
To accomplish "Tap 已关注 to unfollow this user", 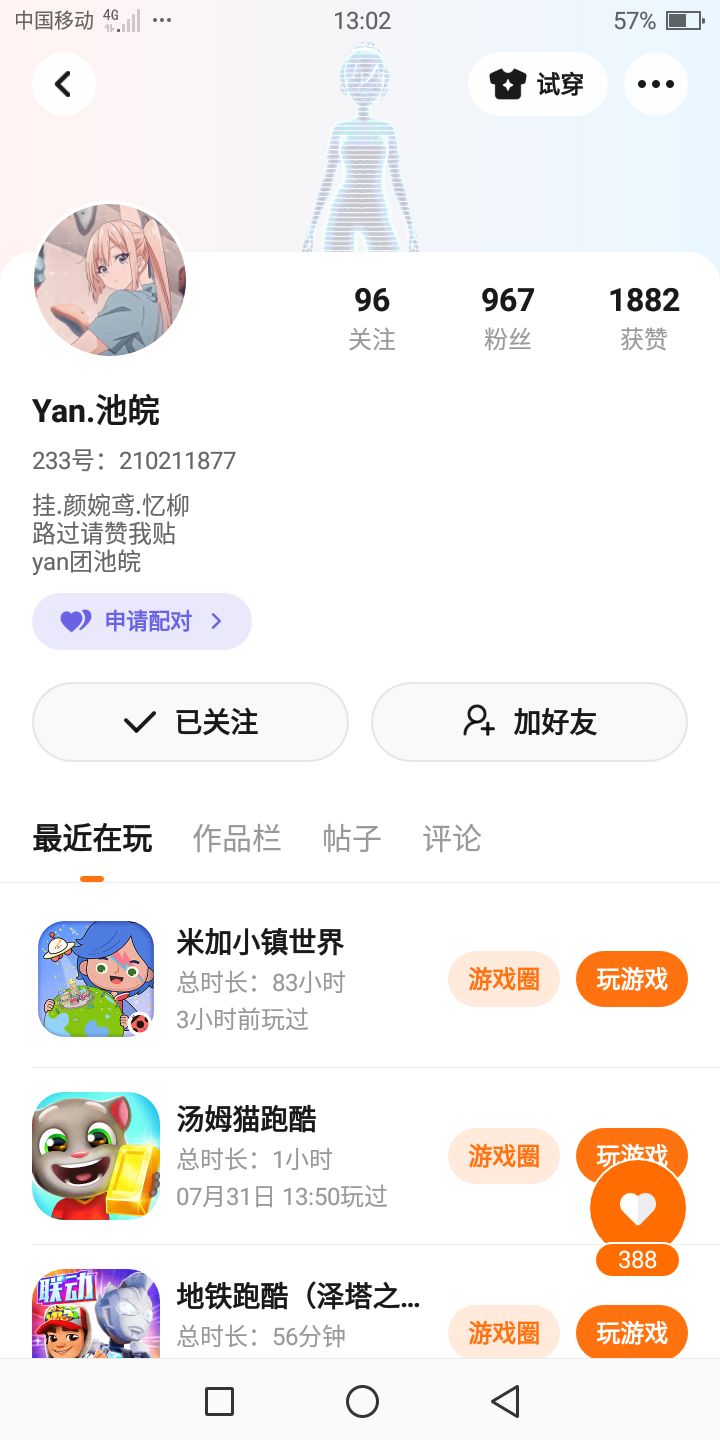I will click(x=190, y=722).
